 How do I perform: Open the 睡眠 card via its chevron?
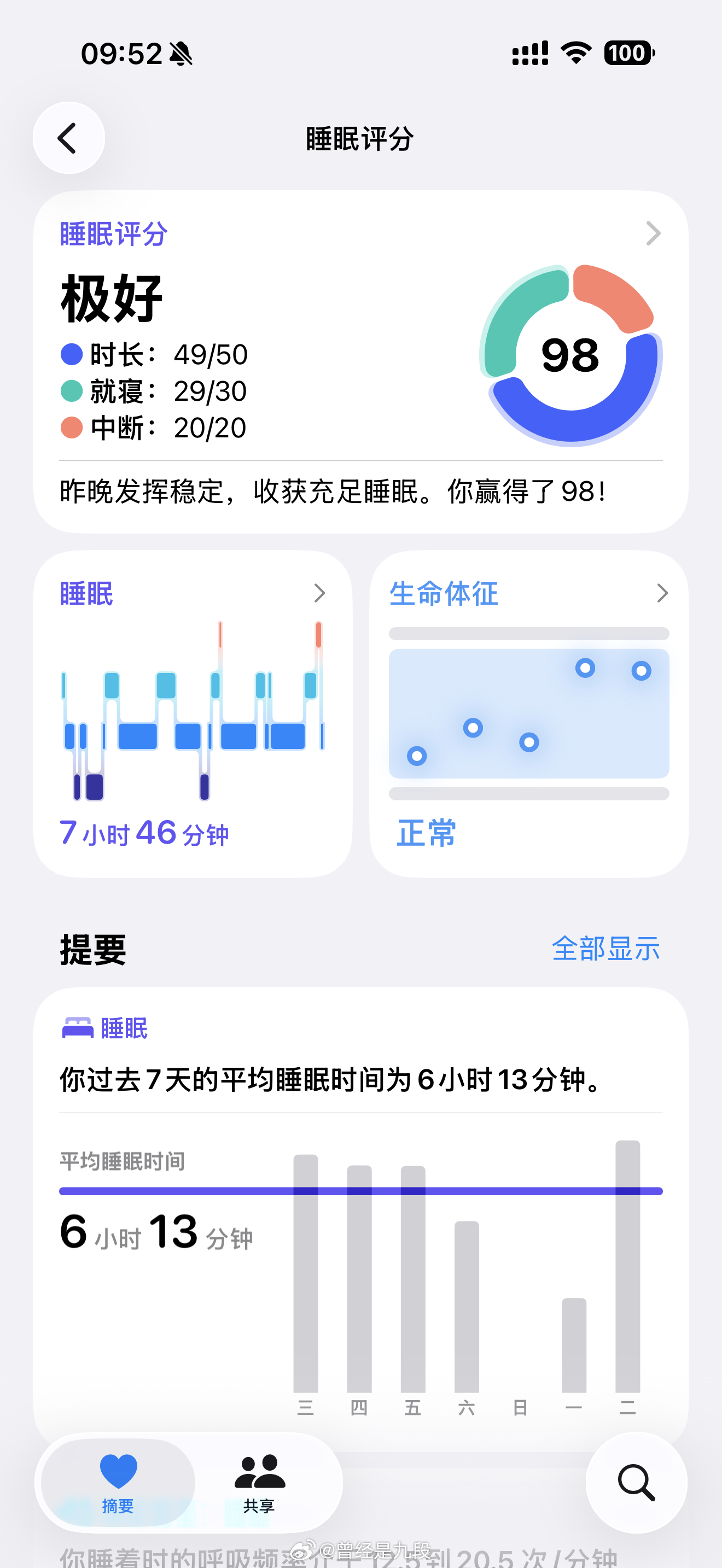(x=320, y=593)
